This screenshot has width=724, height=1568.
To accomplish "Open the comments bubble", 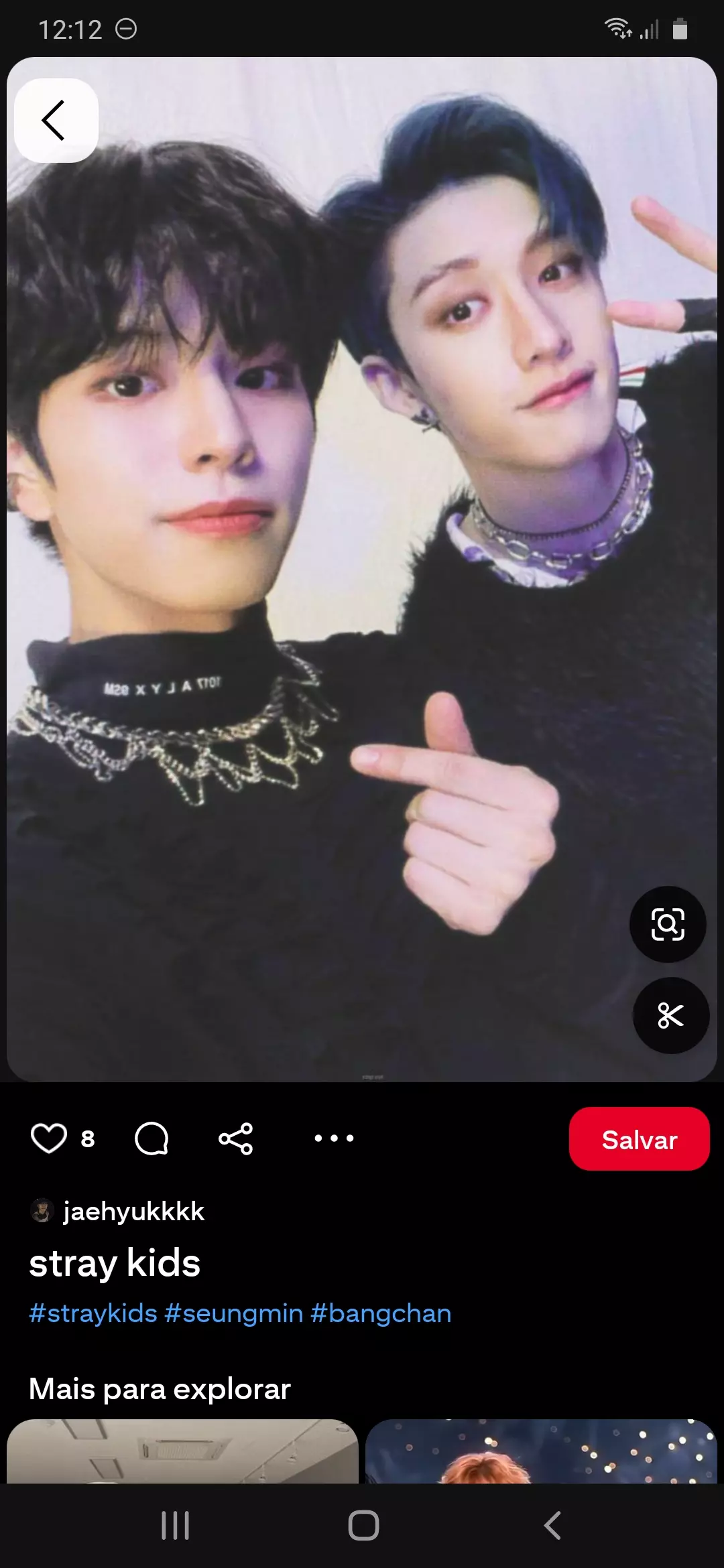I will coord(152,1138).
